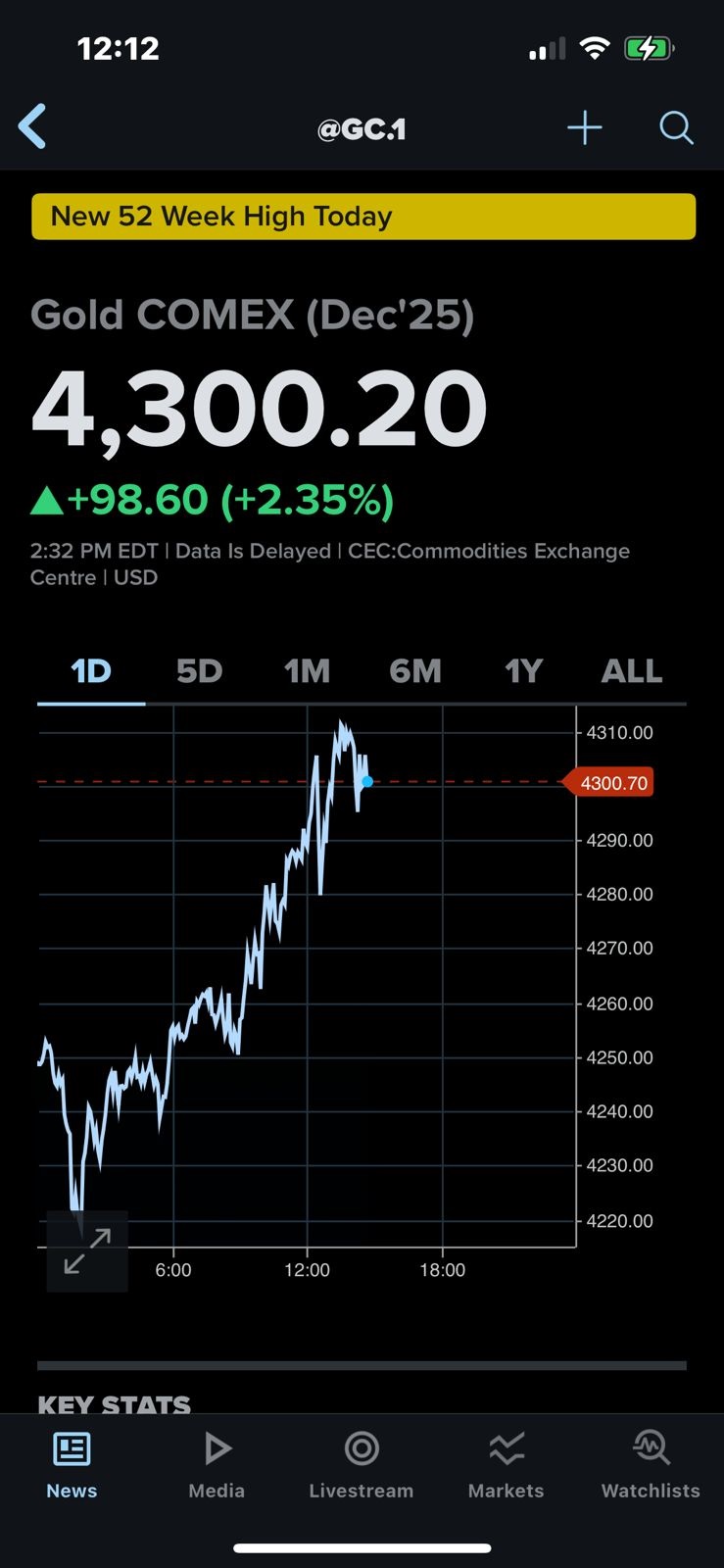724x1568 pixels.
Task: Show ALL time chart range
Action: click(632, 671)
